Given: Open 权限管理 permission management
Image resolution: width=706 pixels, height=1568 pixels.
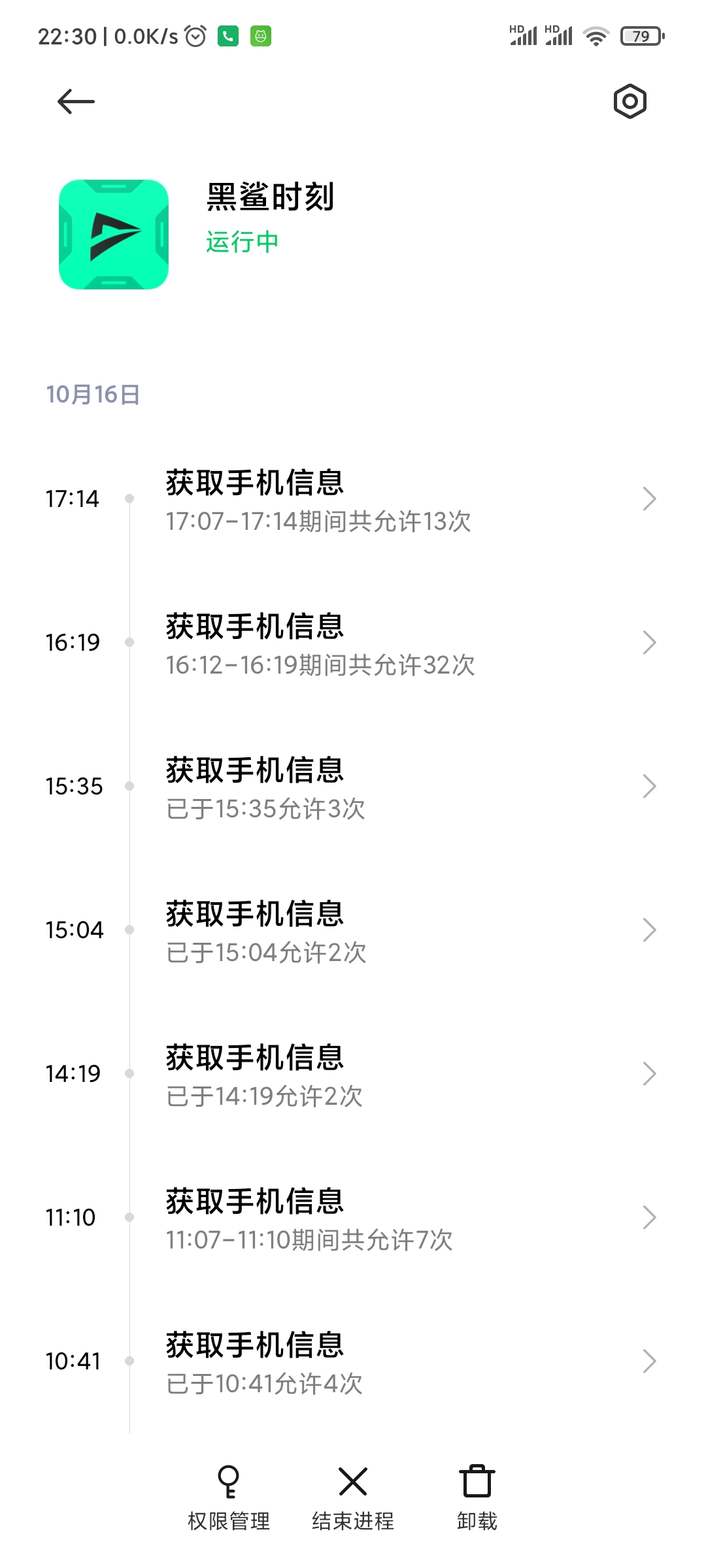Looking at the screenshot, I should pyautogui.click(x=228, y=1497).
